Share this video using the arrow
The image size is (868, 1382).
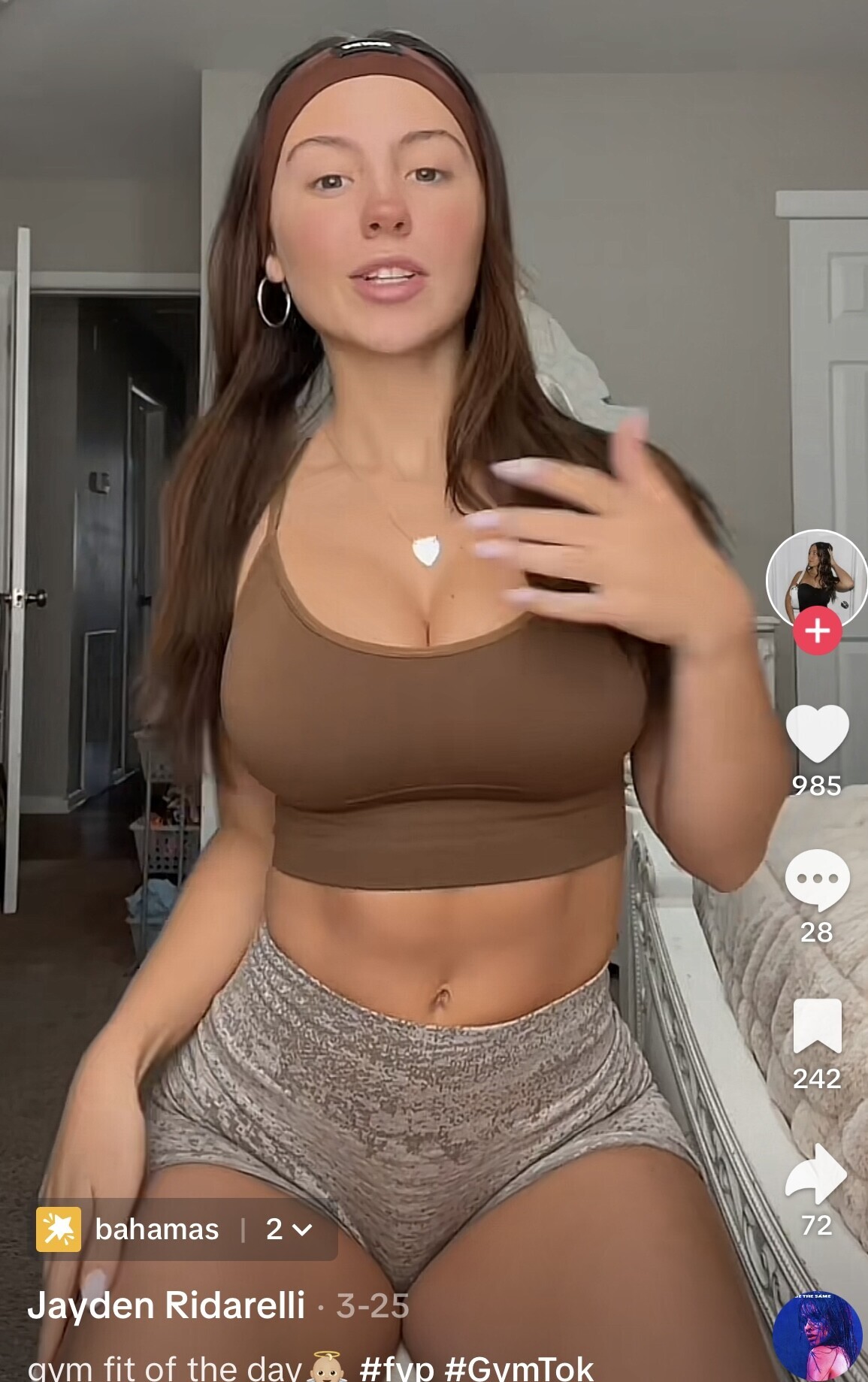pos(817,1174)
